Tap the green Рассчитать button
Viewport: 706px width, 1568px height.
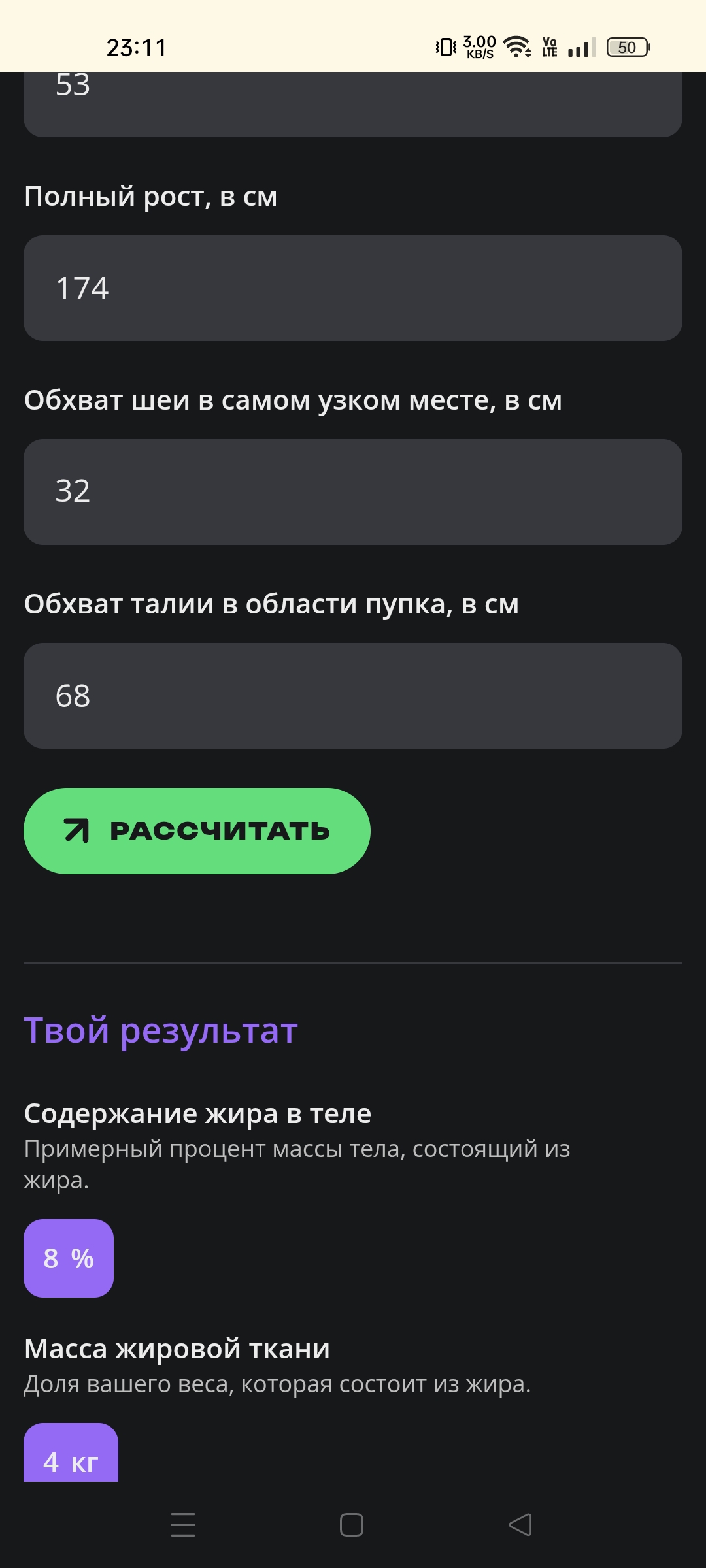click(197, 831)
